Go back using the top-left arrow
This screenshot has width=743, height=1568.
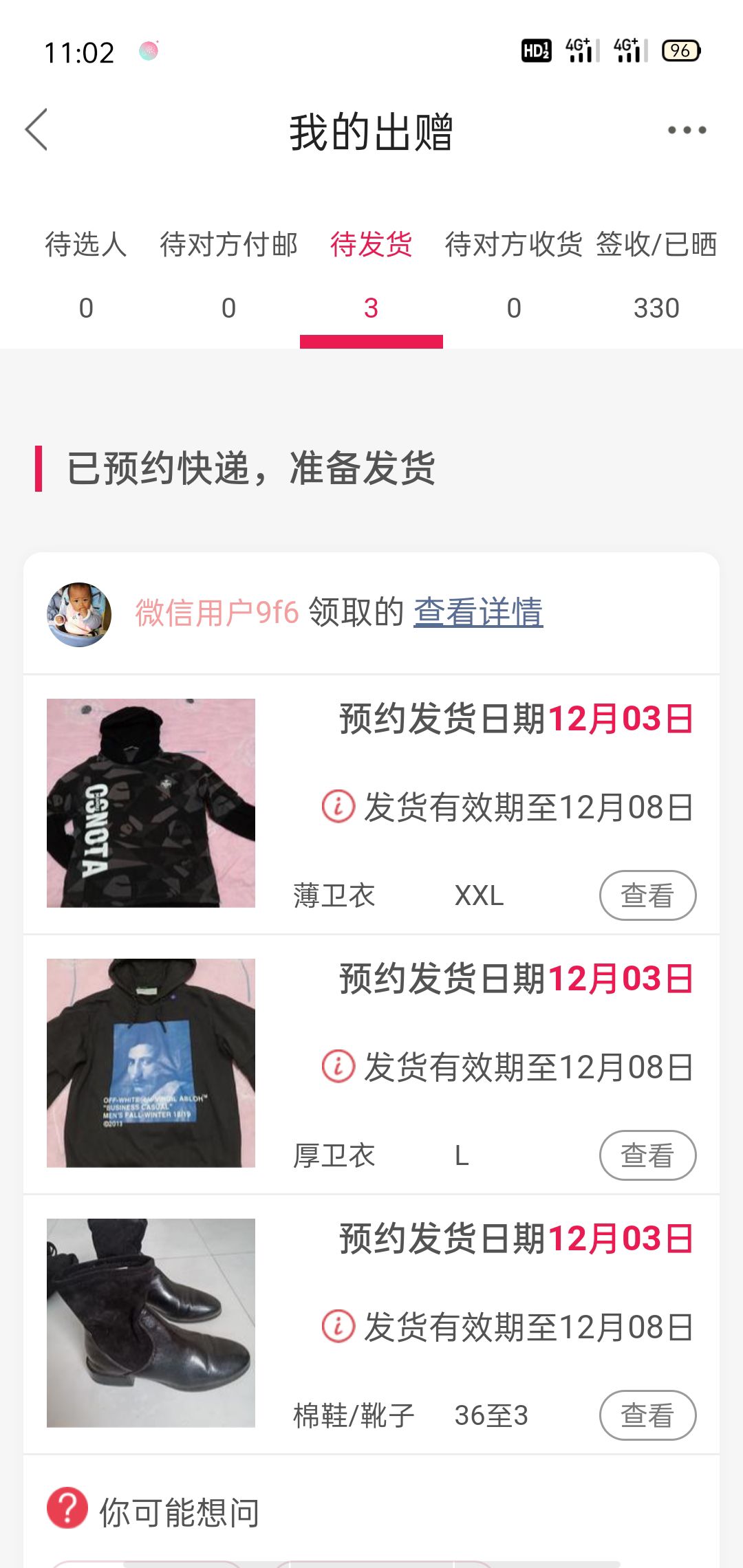(x=36, y=129)
